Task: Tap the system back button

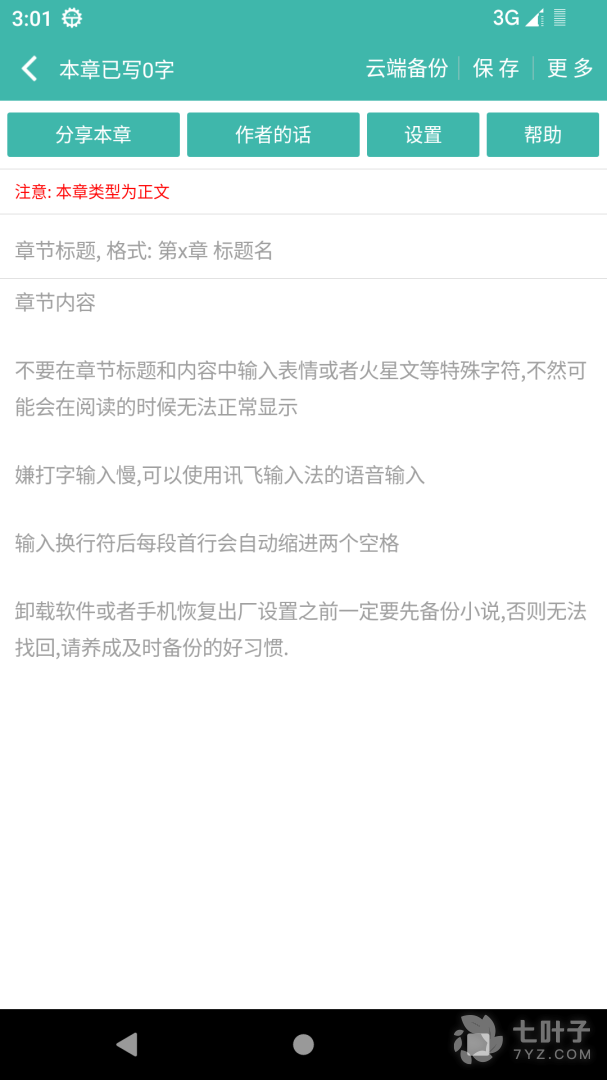Action: 127,1045
